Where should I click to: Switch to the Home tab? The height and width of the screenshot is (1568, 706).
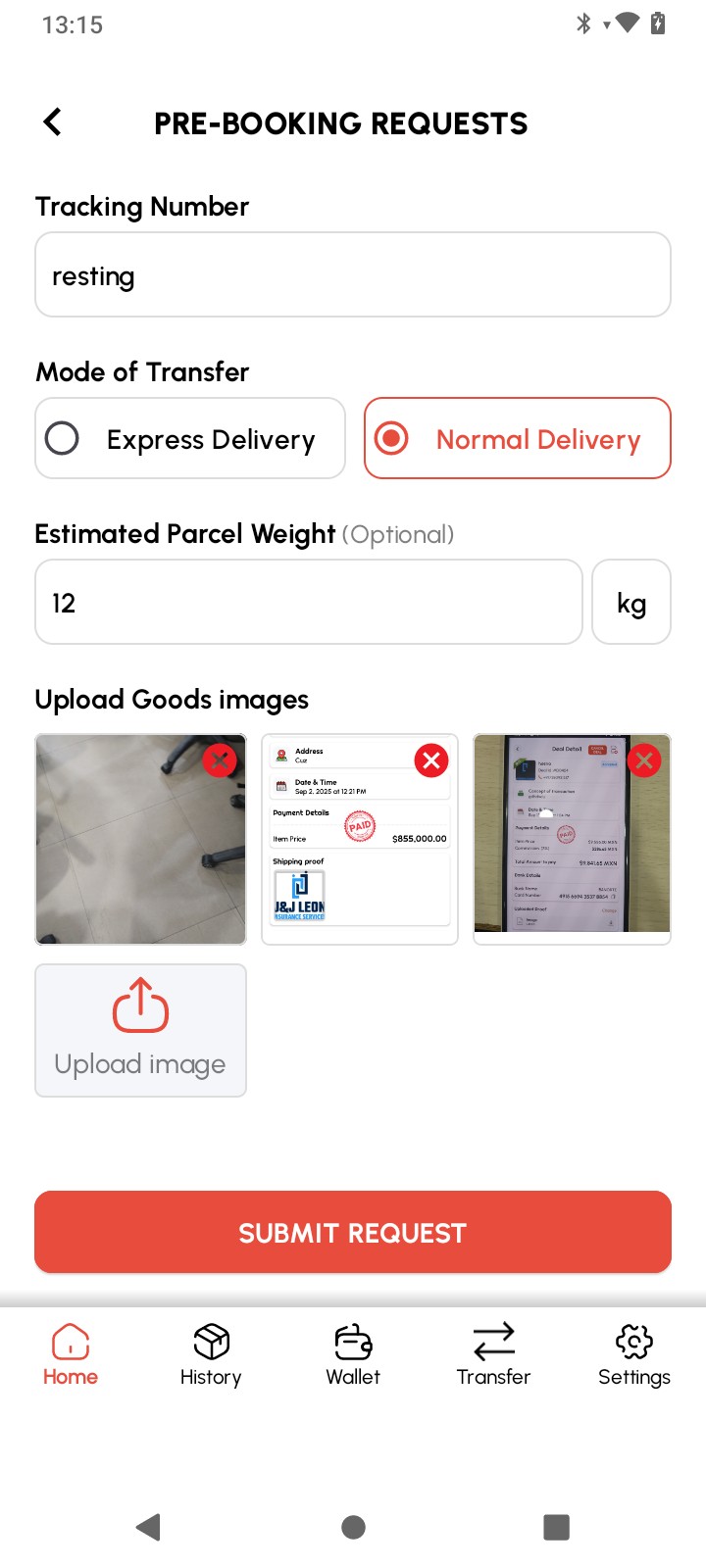71,1354
